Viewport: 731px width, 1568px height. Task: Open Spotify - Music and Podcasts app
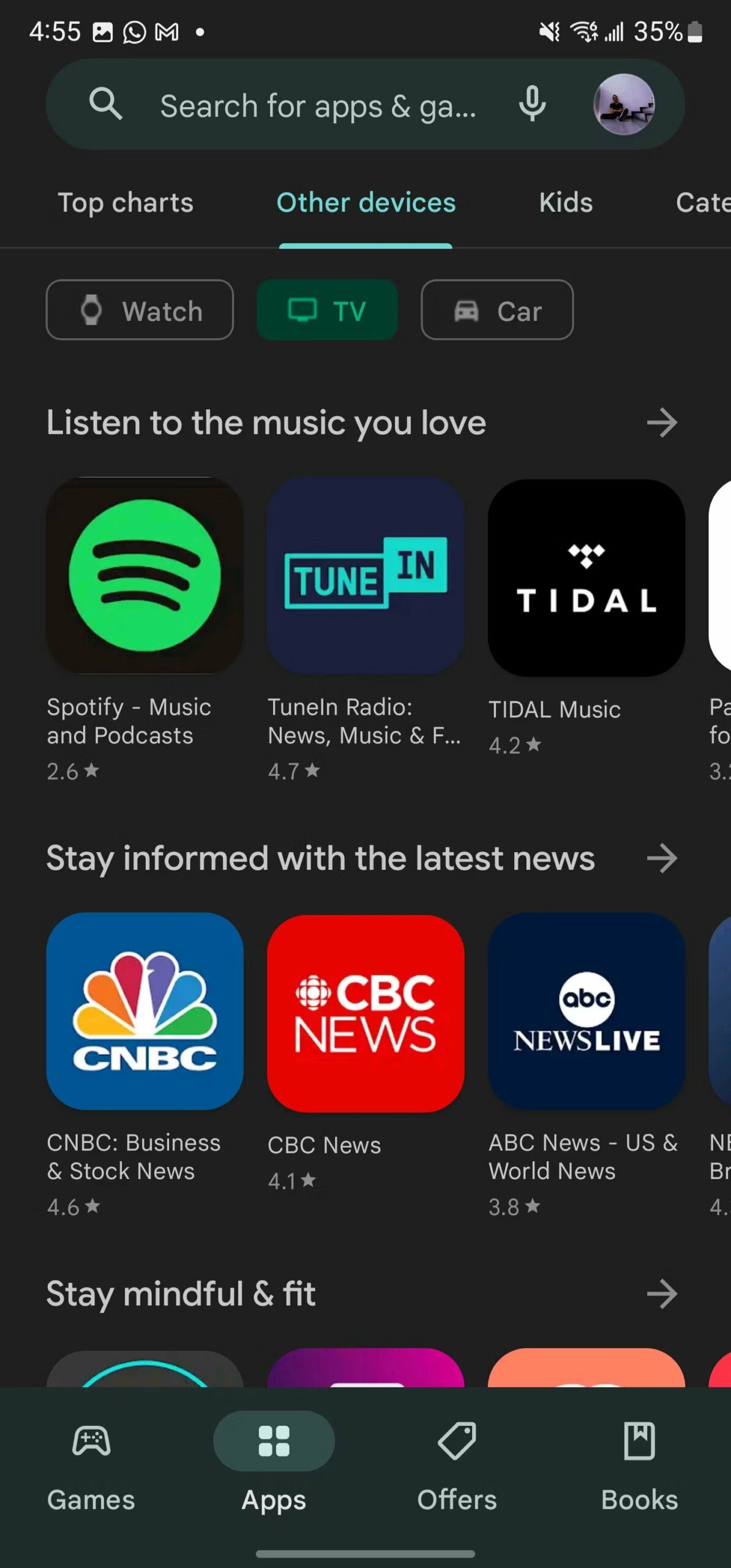coord(145,576)
